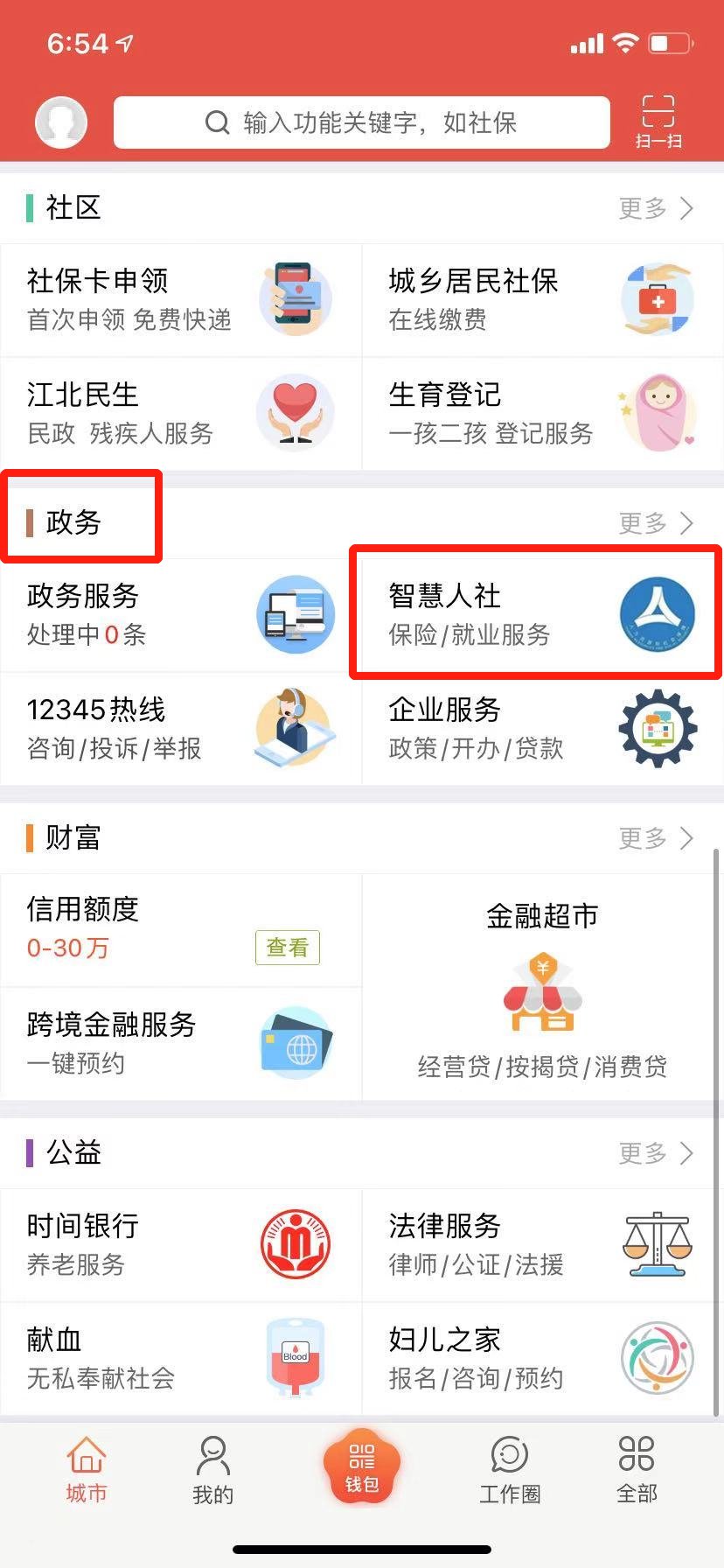Switch to the 工作圈 tab
The width and height of the screenshot is (724, 1568).
tap(510, 1470)
